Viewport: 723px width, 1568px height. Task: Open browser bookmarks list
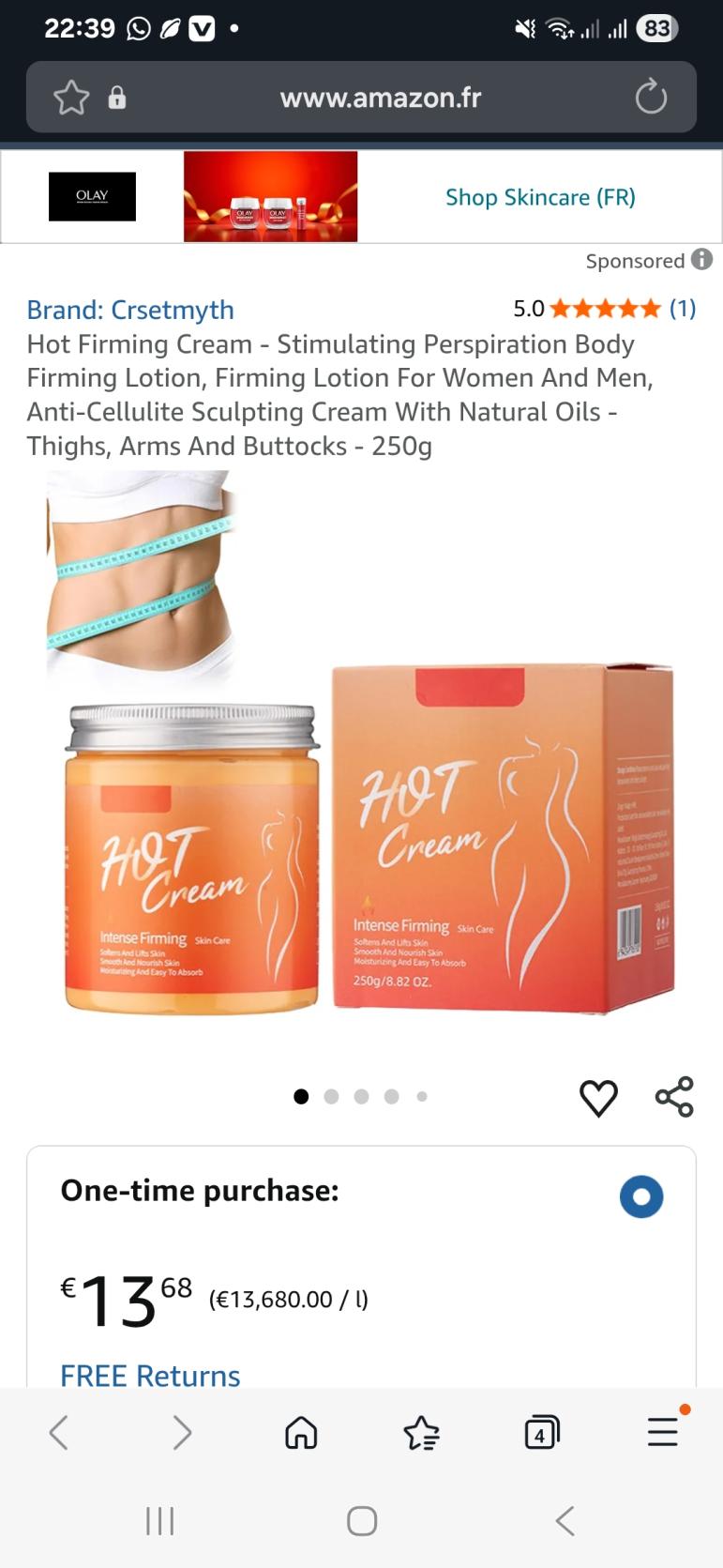[x=421, y=1432]
